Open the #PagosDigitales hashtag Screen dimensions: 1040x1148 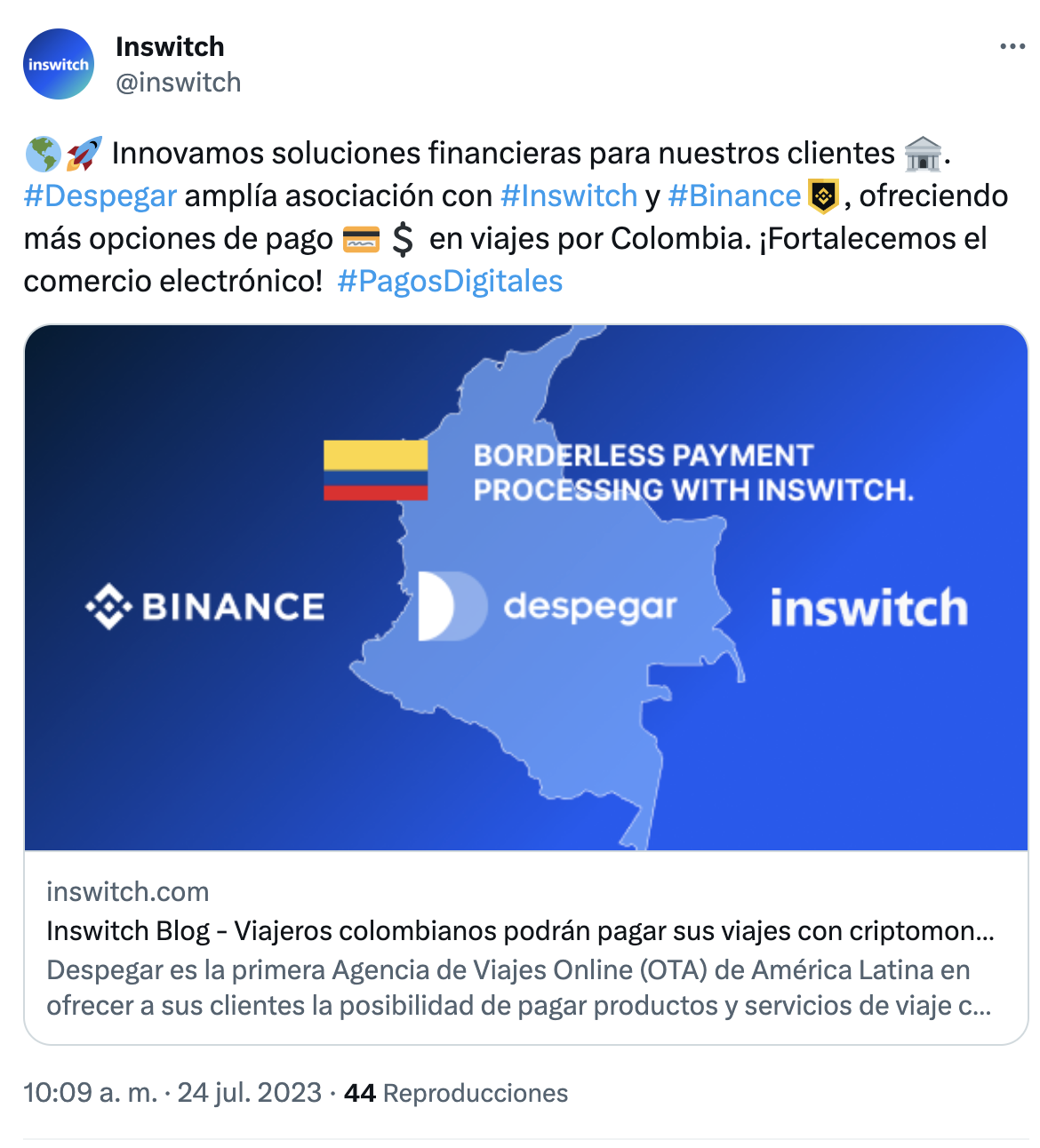point(450,281)
